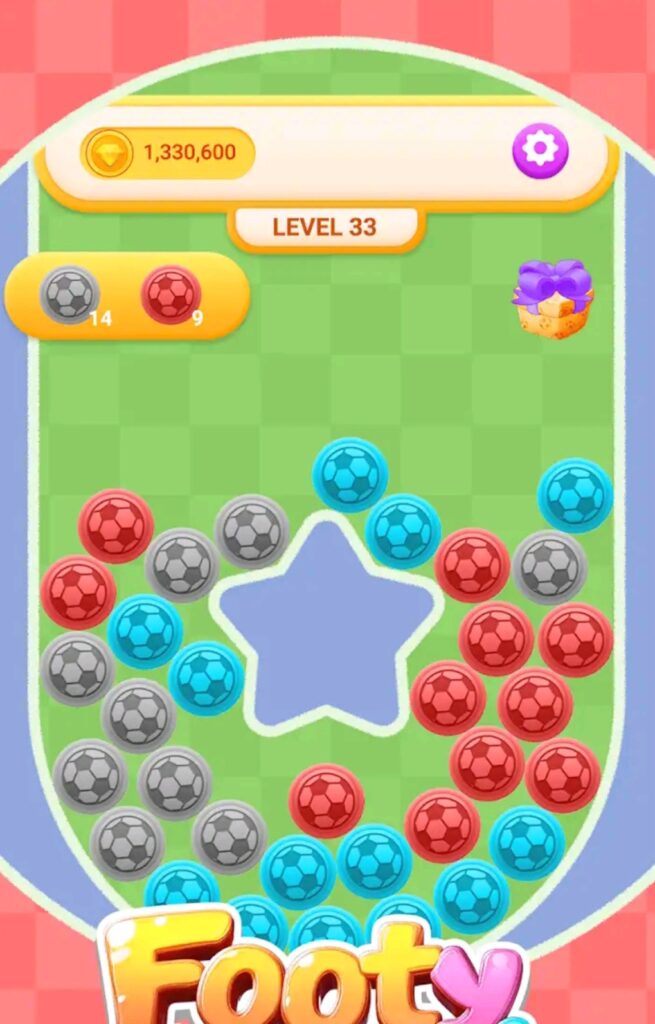
Task: Open the purple-ribbon gift box
Action: 553,300
